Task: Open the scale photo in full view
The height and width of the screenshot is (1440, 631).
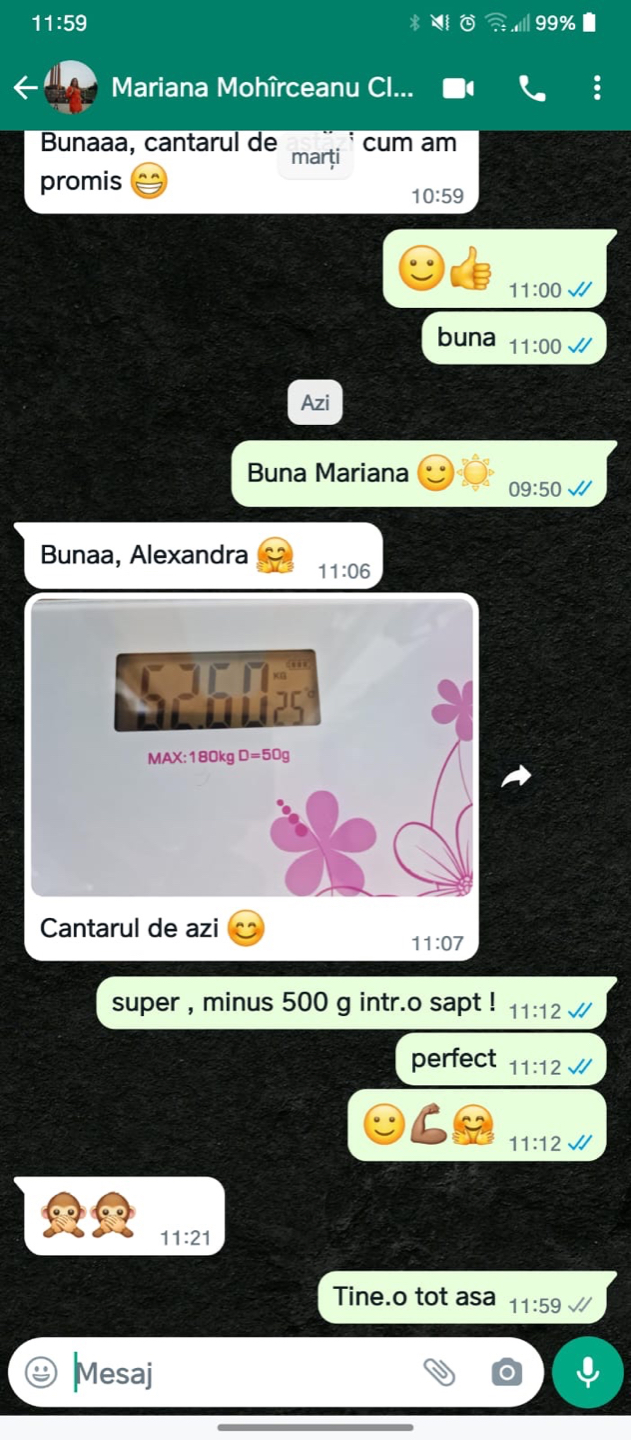Action: coord(251,747)
